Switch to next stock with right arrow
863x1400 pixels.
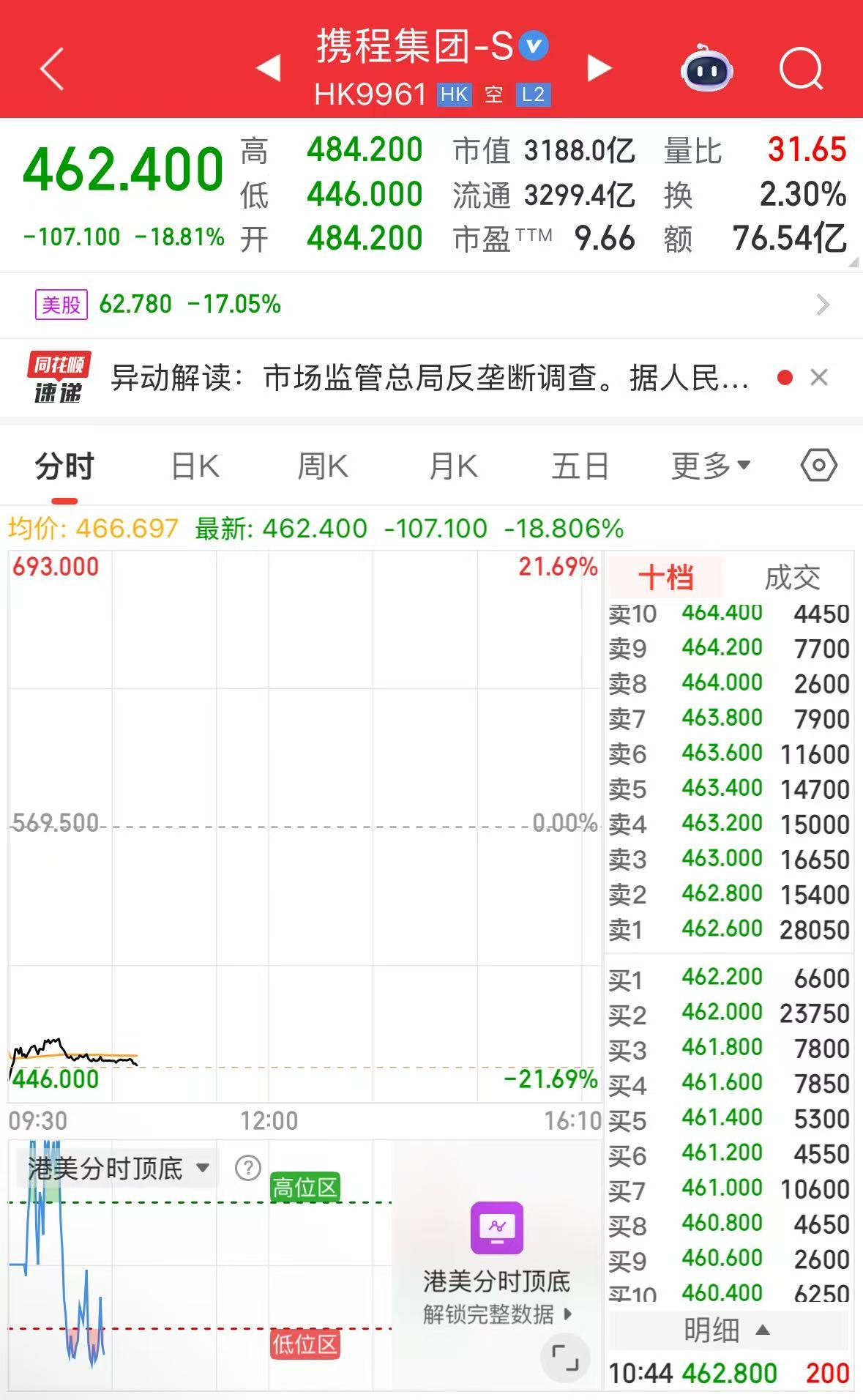(x=598, y=68)
